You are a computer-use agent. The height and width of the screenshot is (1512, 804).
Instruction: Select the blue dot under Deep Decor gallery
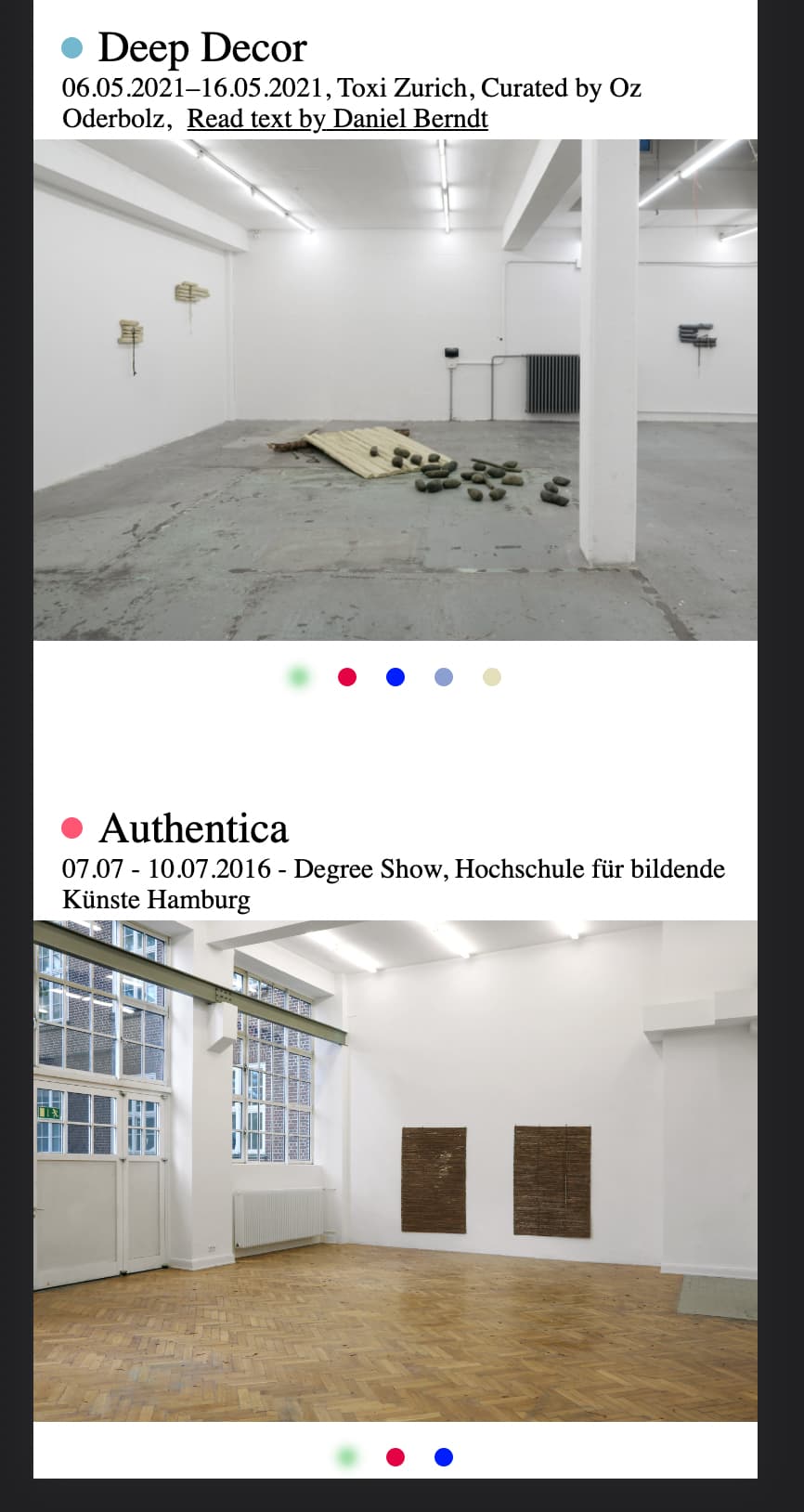pyautogui.click(x=396, y=677)
